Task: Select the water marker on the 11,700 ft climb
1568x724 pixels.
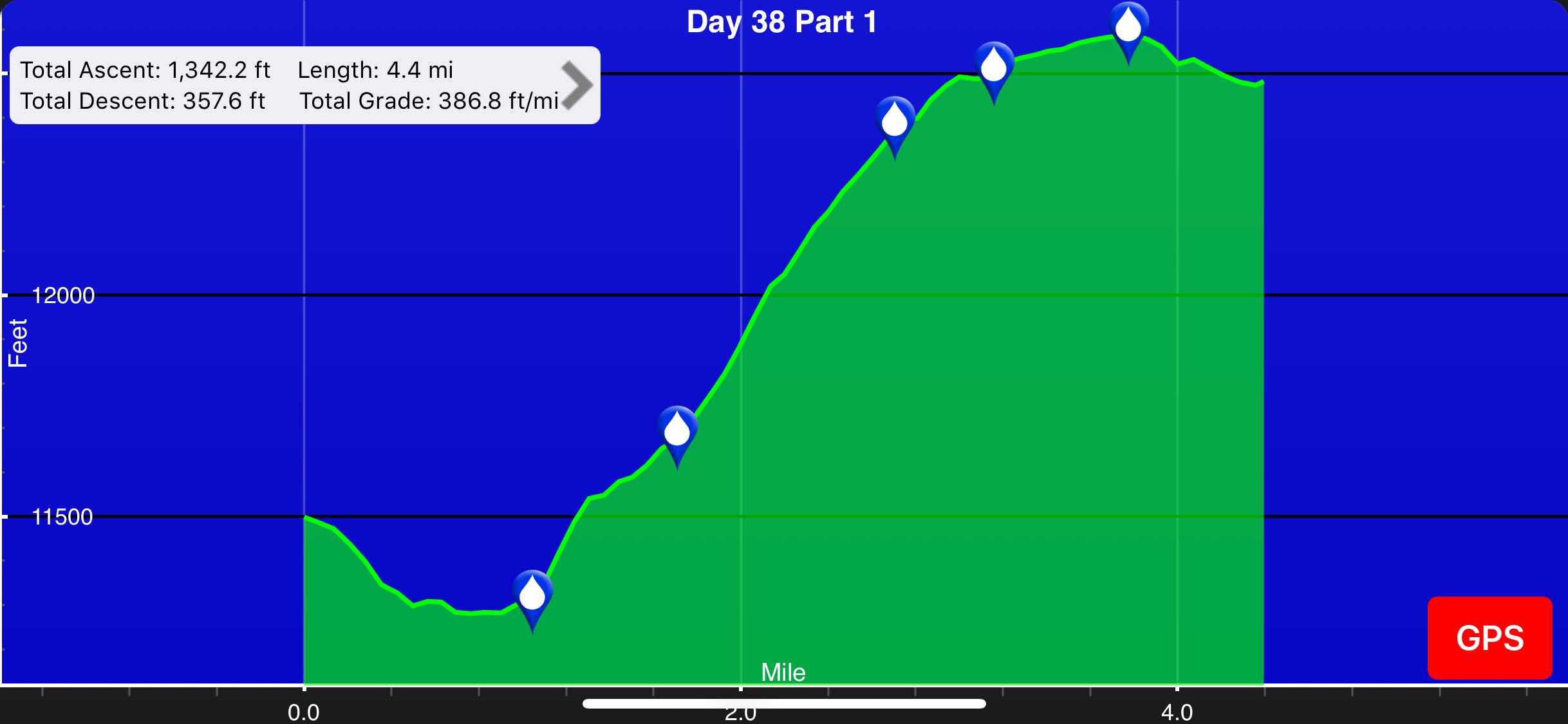Action: (x=677, y=430)
